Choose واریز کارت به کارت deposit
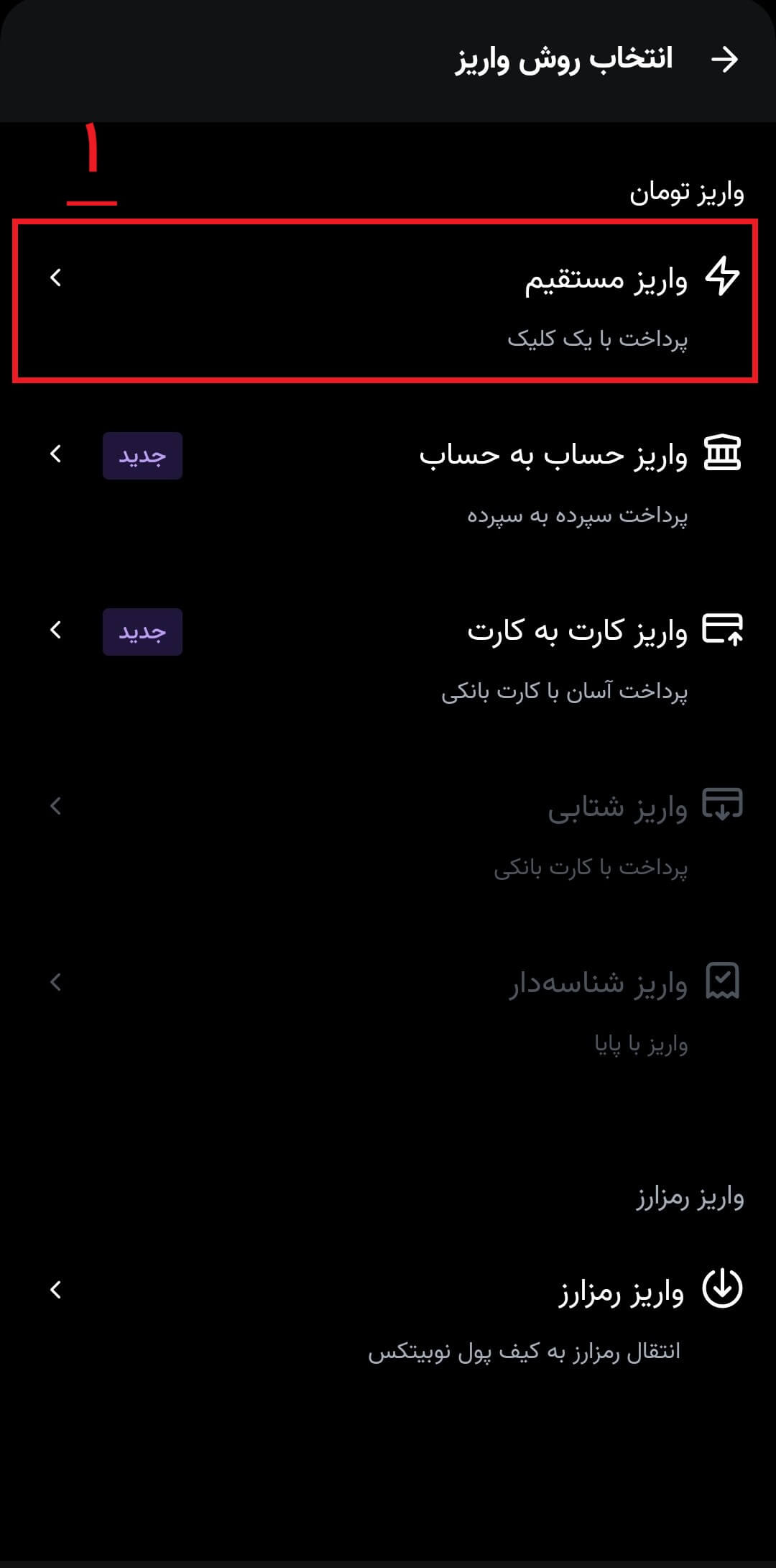 (x=388, y=654)
